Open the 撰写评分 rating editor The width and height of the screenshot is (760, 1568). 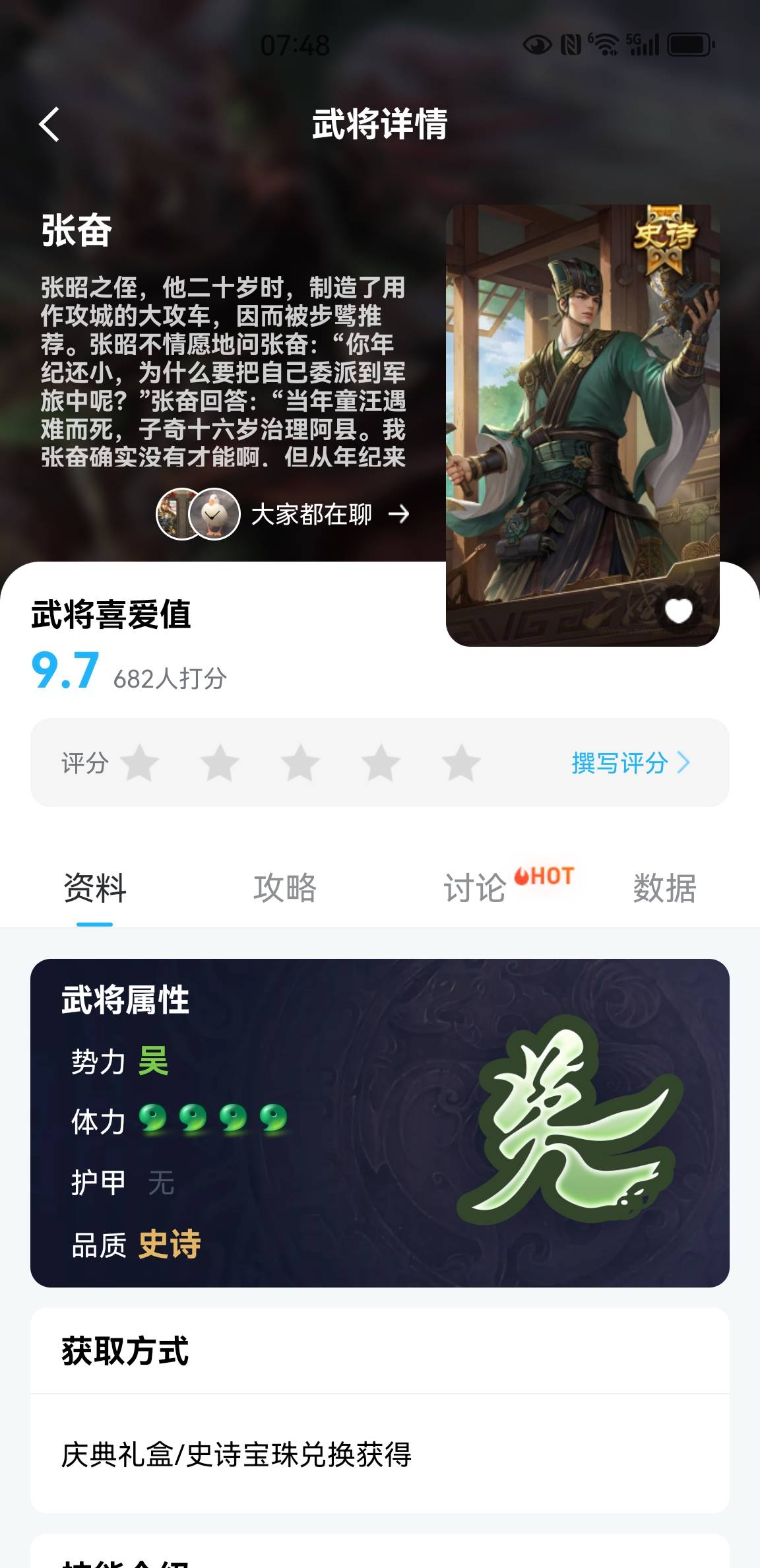click(629, 763)
